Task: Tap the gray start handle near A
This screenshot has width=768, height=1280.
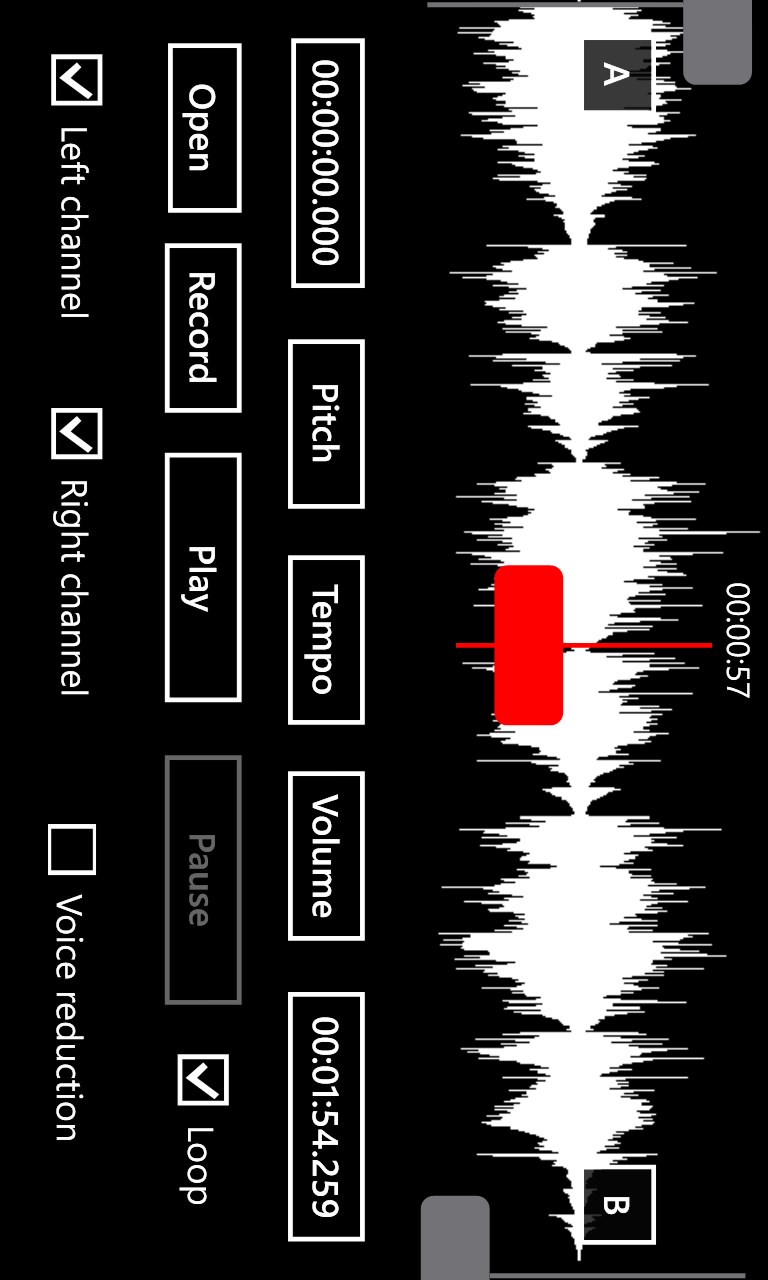Action: click(x=717, y=42)
